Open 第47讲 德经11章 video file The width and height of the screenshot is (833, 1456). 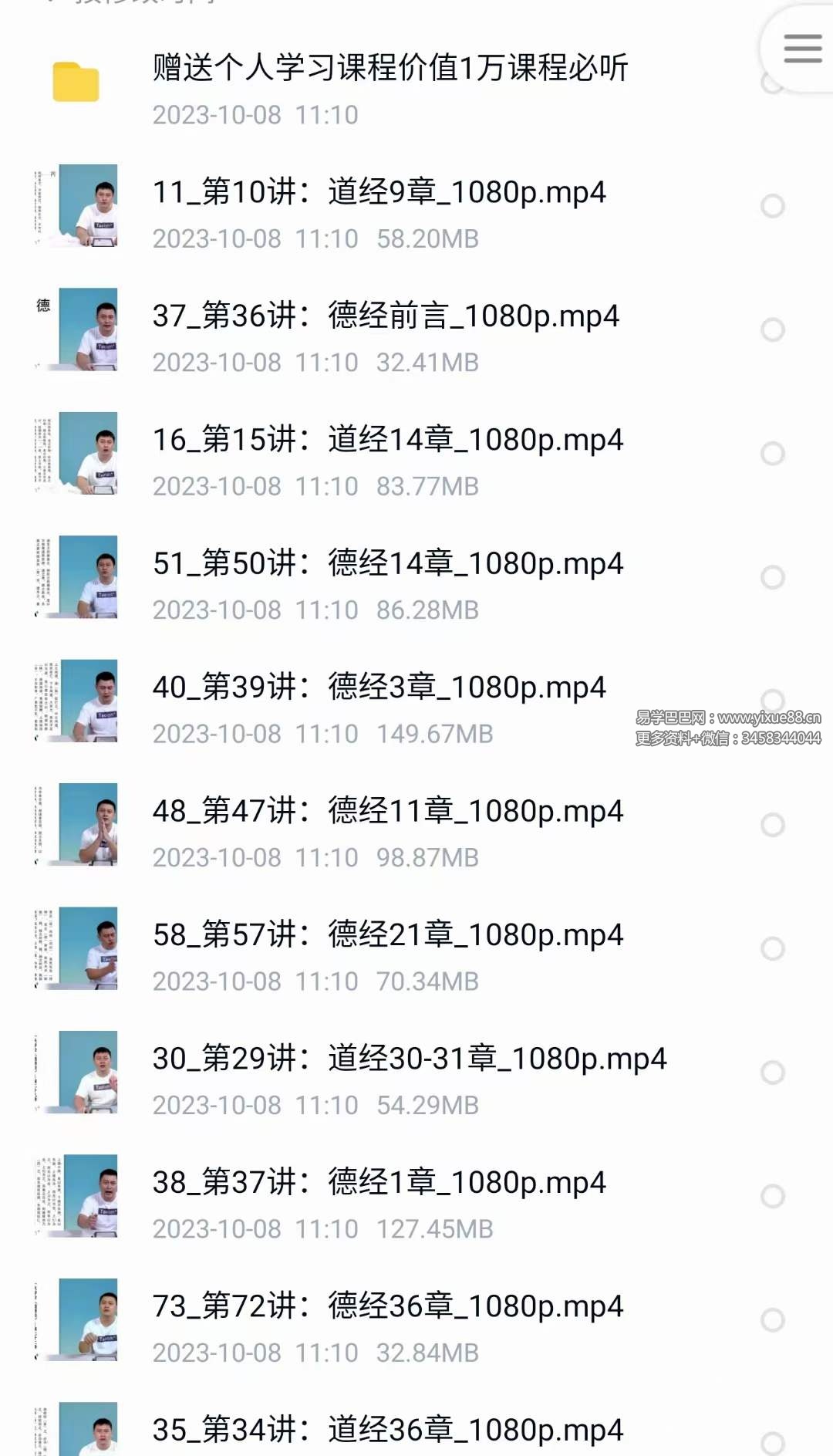pos(386,810)
